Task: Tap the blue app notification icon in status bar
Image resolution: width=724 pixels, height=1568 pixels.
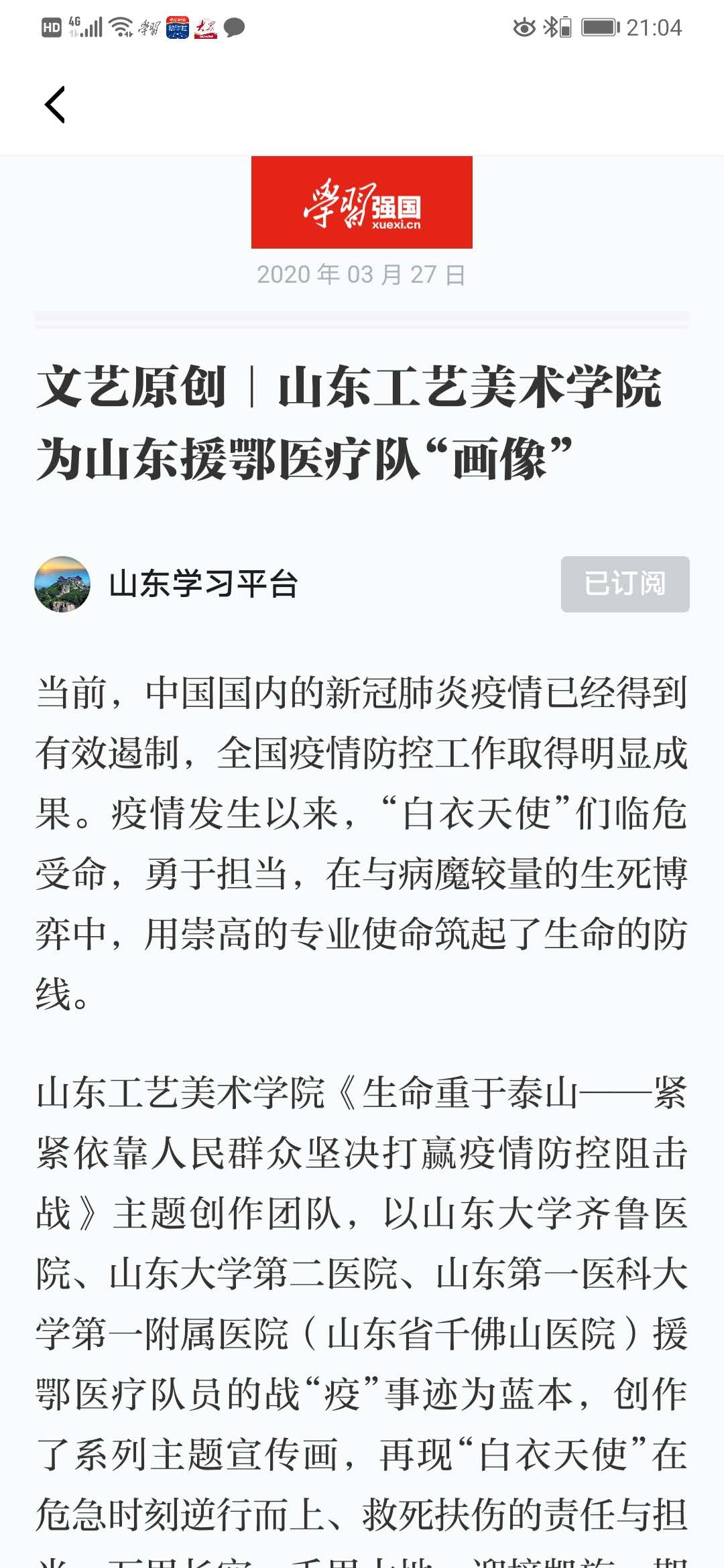Action: (x=178, y=27)
